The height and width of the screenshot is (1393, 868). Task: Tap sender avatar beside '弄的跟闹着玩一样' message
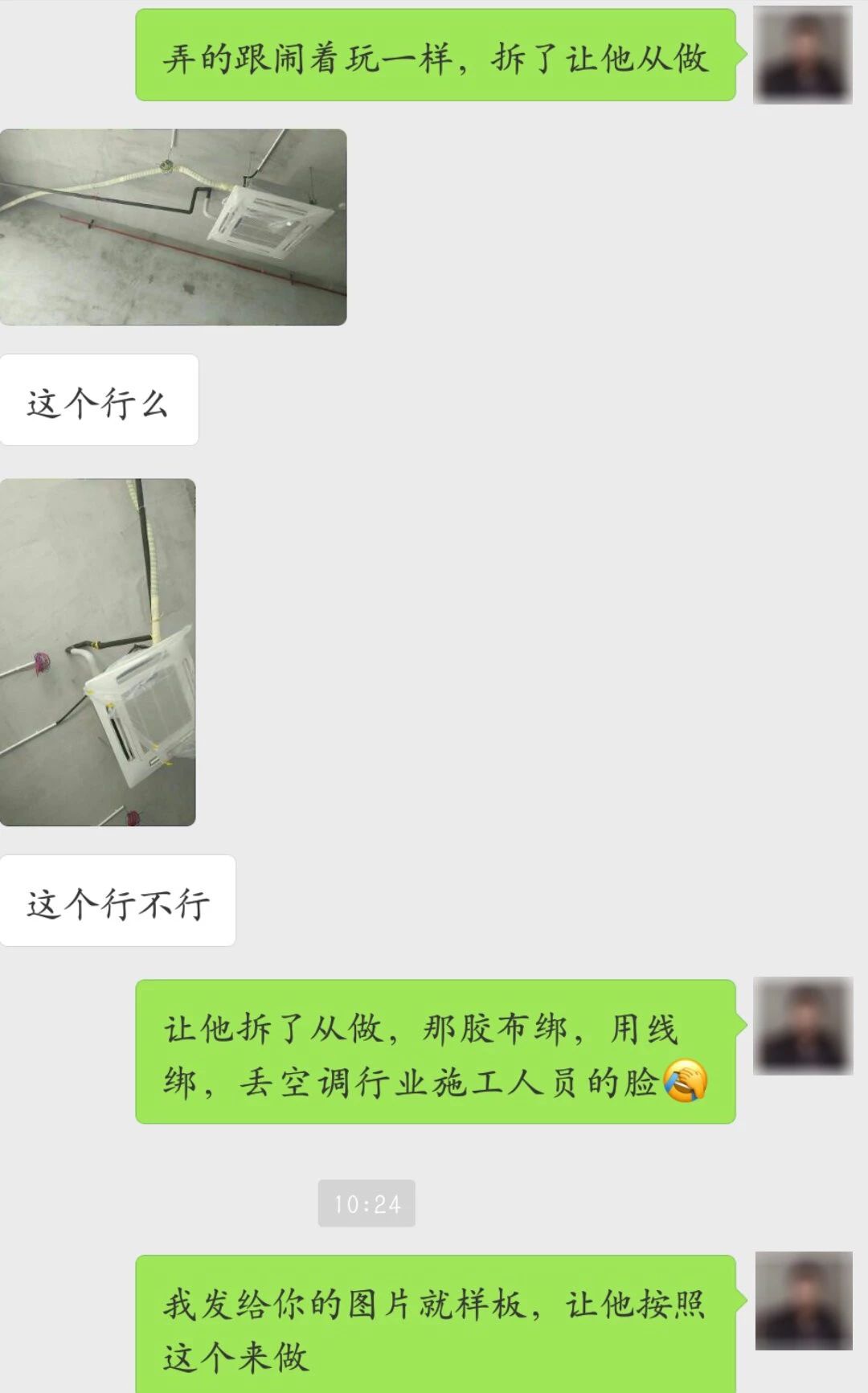(802, 55)
